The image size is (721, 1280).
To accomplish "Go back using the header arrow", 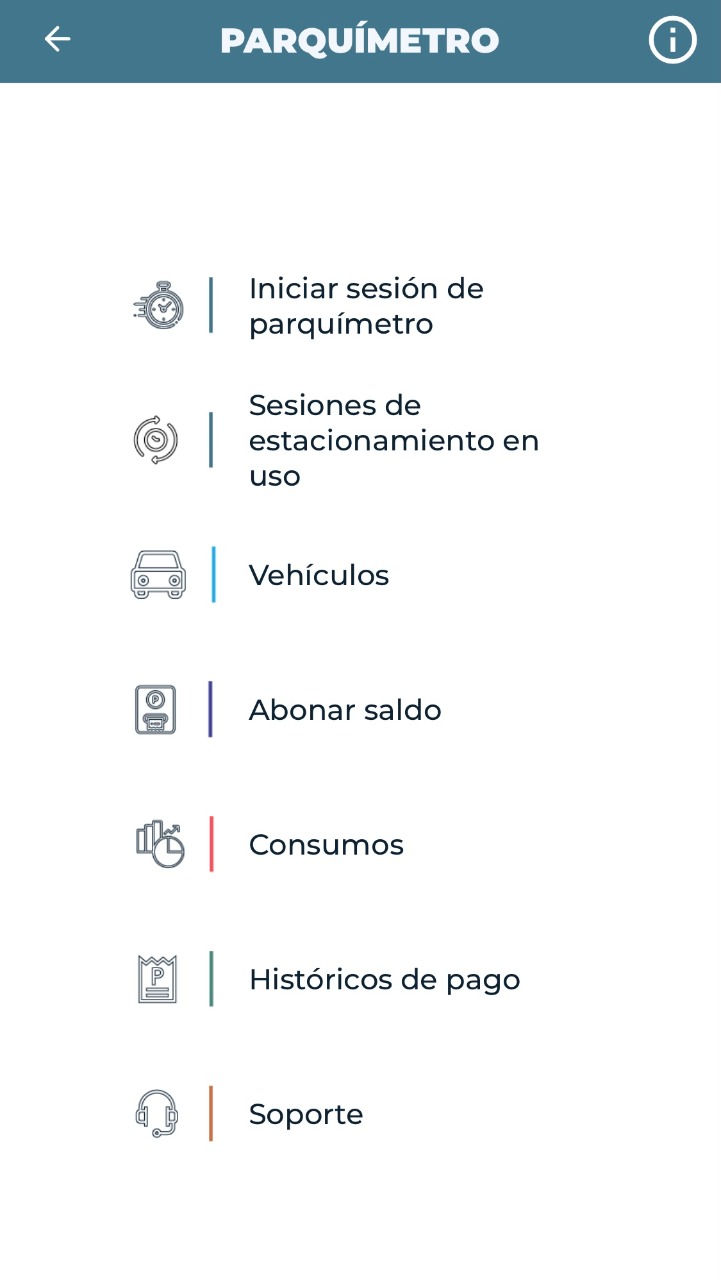I will click(57, 40).
